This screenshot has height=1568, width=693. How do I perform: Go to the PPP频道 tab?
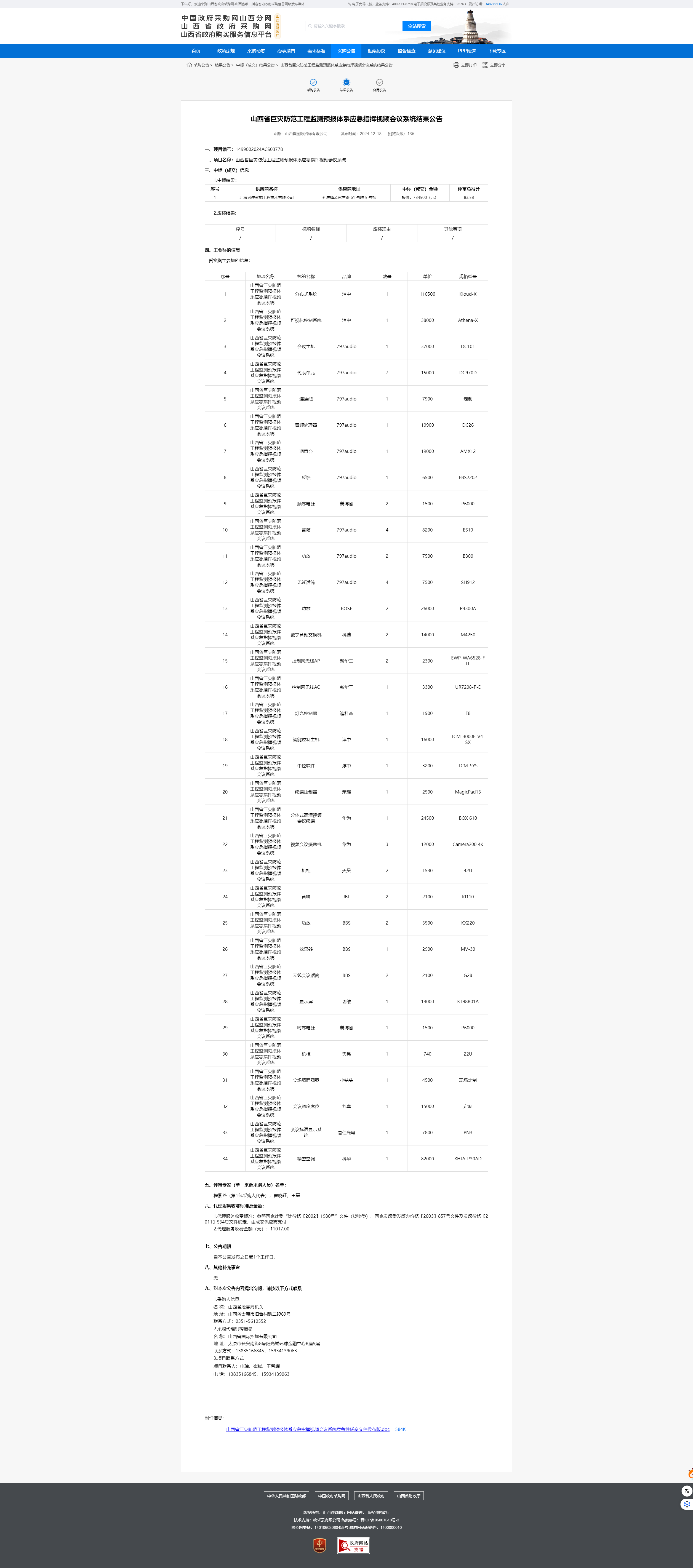coord(467,51)
